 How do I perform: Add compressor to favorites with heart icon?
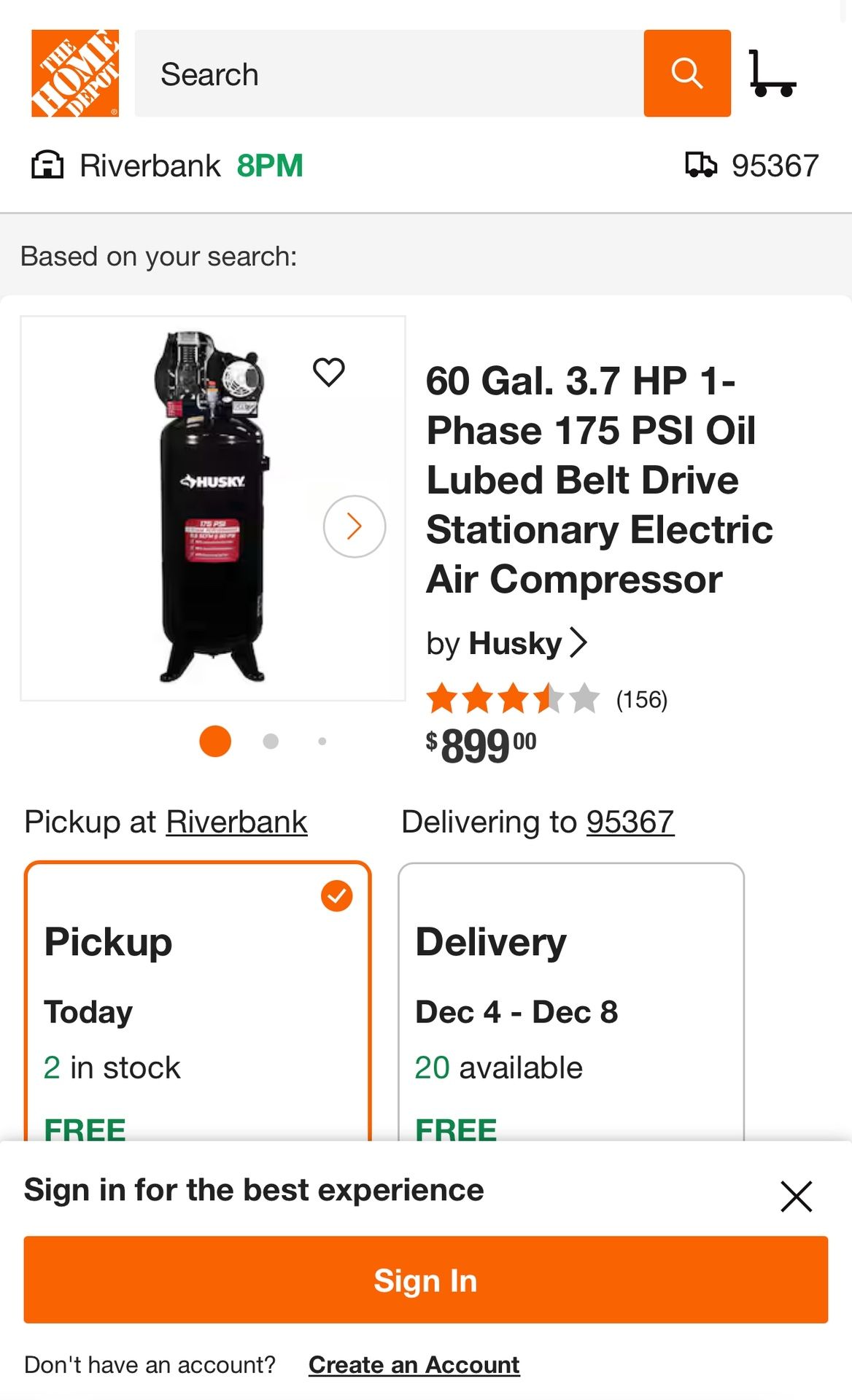[x=330, y=373]
